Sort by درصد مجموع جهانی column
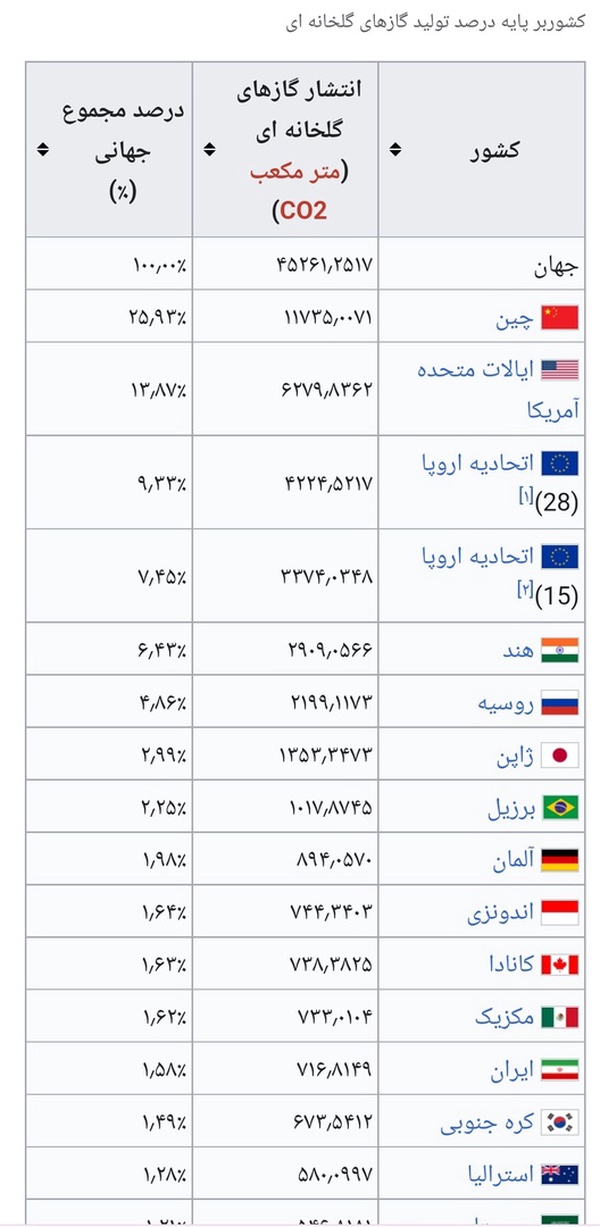Viewport: 600px width, 1227px height. coord(42,150)
